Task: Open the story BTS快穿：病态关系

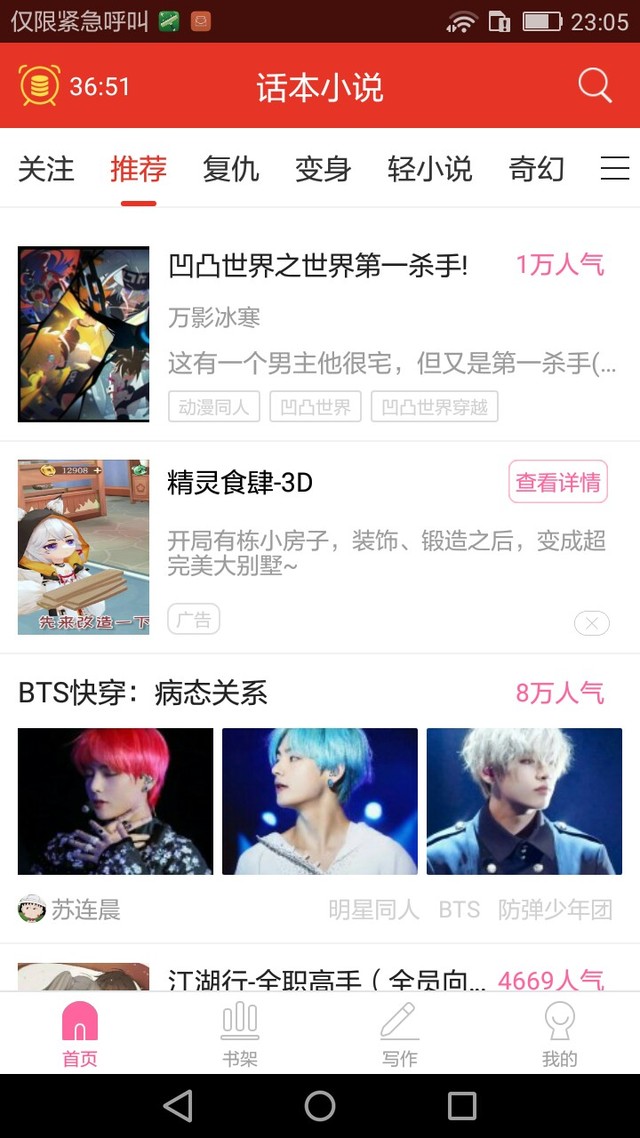Action: coord(143,693)
